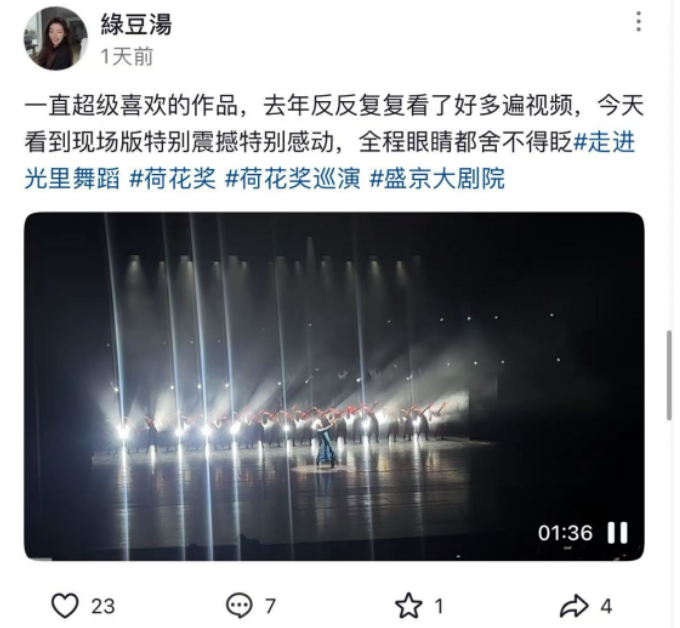Open the post's three-dot overflow menu

click(639, 22)
